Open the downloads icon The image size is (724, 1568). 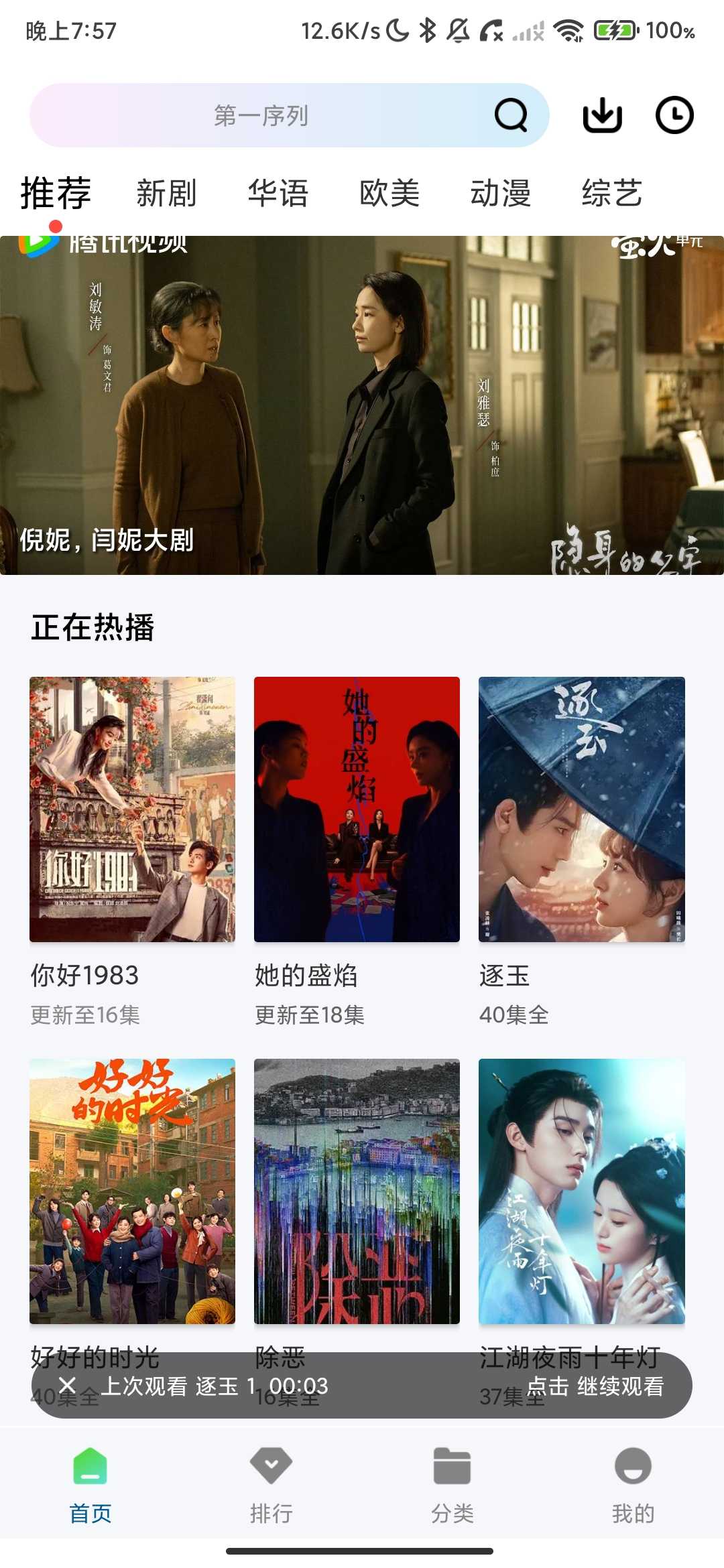(602, 115)
